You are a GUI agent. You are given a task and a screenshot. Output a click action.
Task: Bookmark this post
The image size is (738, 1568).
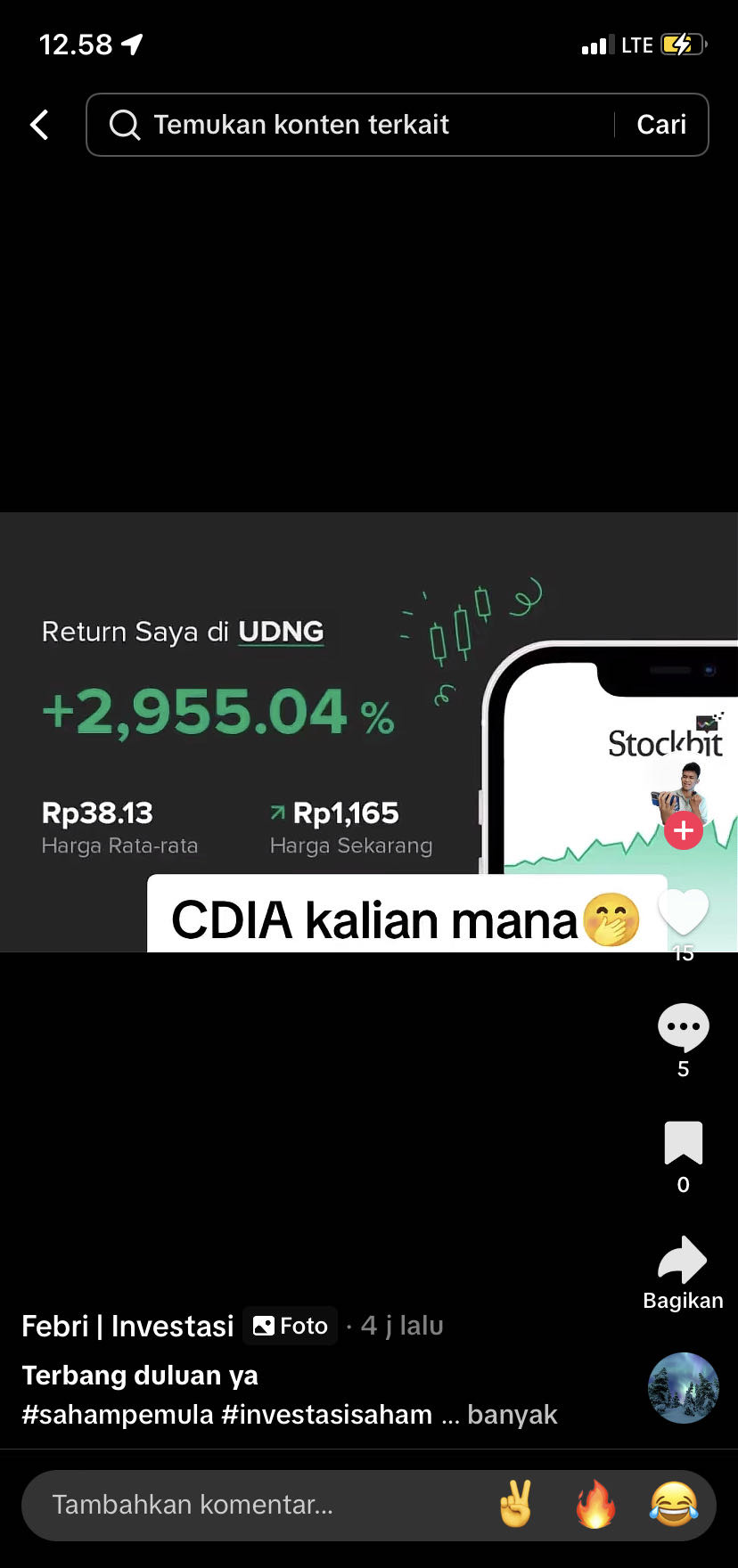(683, 1143)
